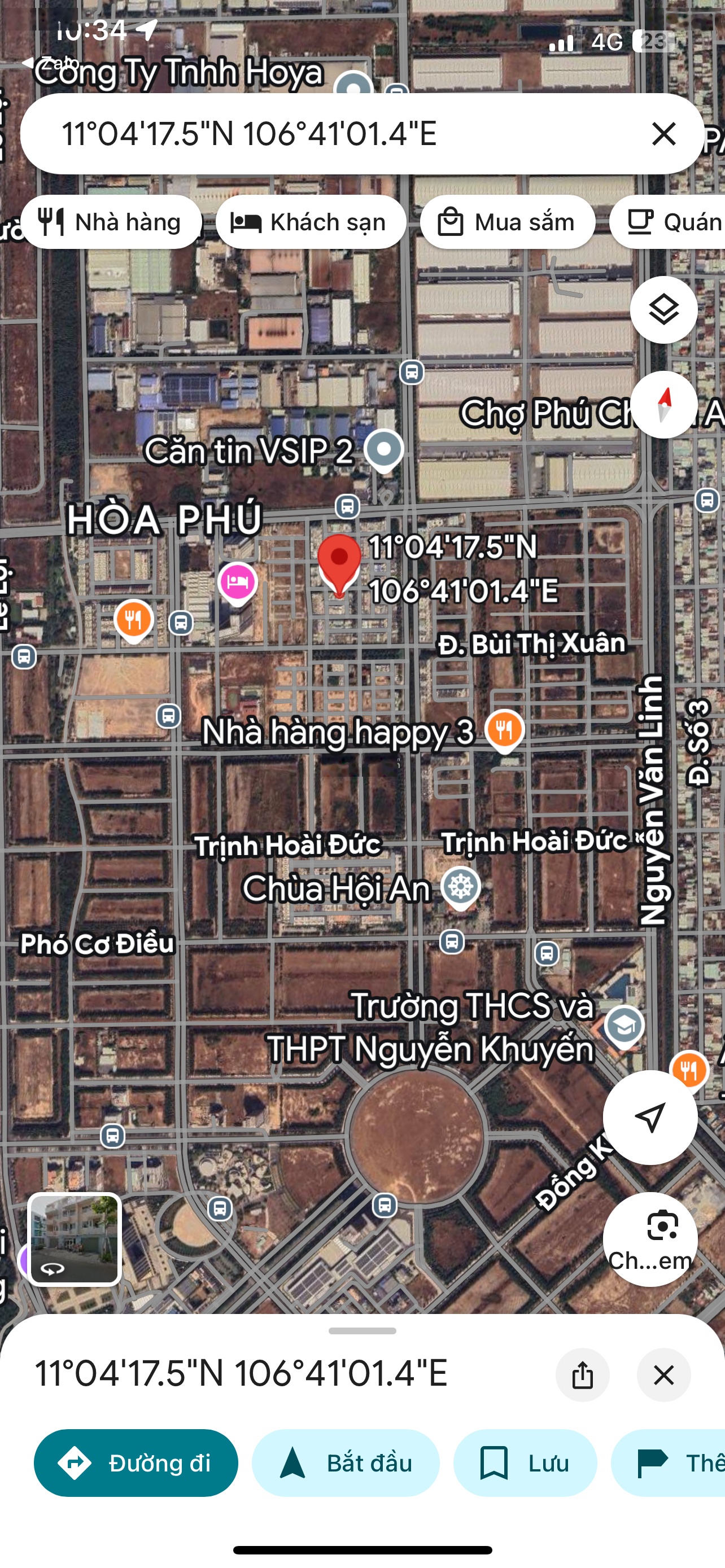Select the Khách sạn chip
The height and width of the screenshot is (1568, 725).
point(310,222)
